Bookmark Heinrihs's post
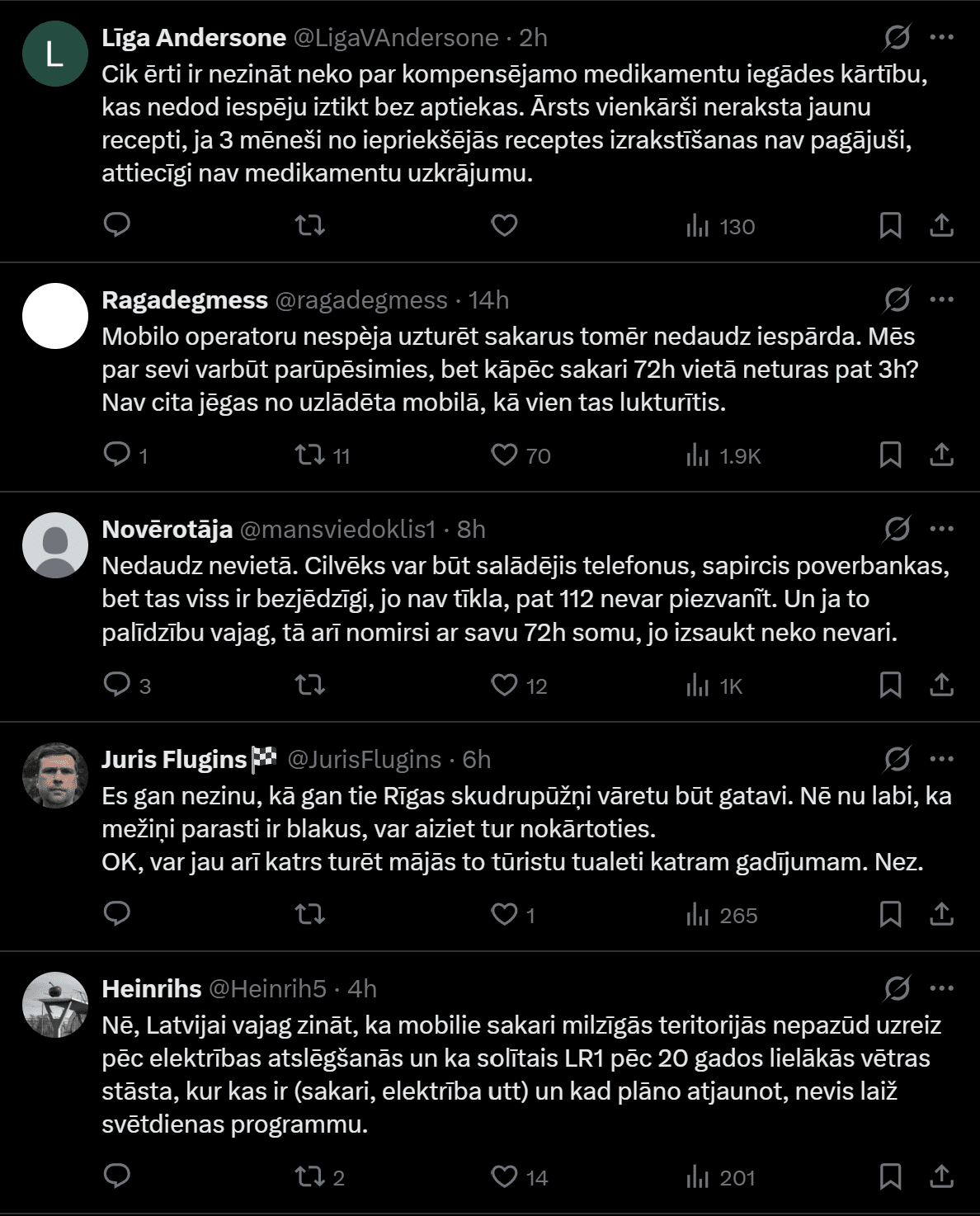980x1216 pixels. click(x=890, y=1176)
